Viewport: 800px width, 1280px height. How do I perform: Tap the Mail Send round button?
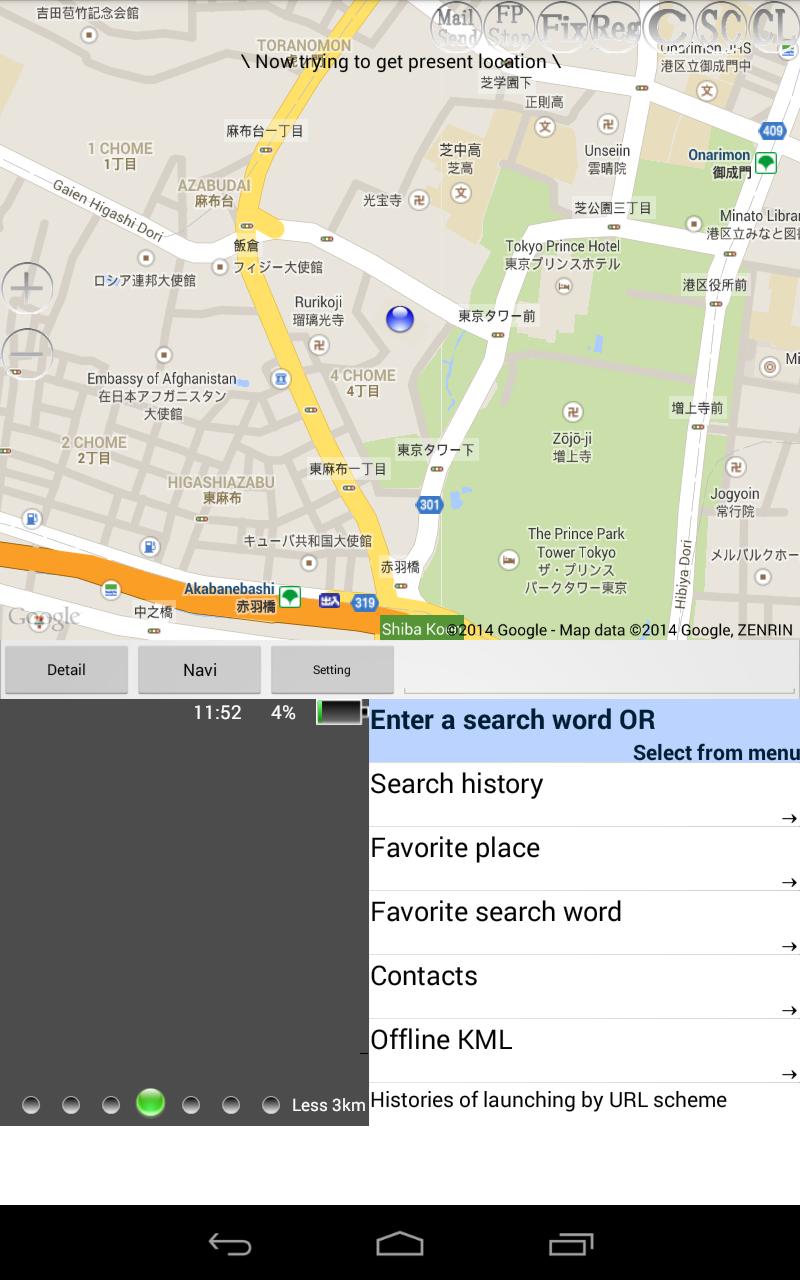(456, 27)
